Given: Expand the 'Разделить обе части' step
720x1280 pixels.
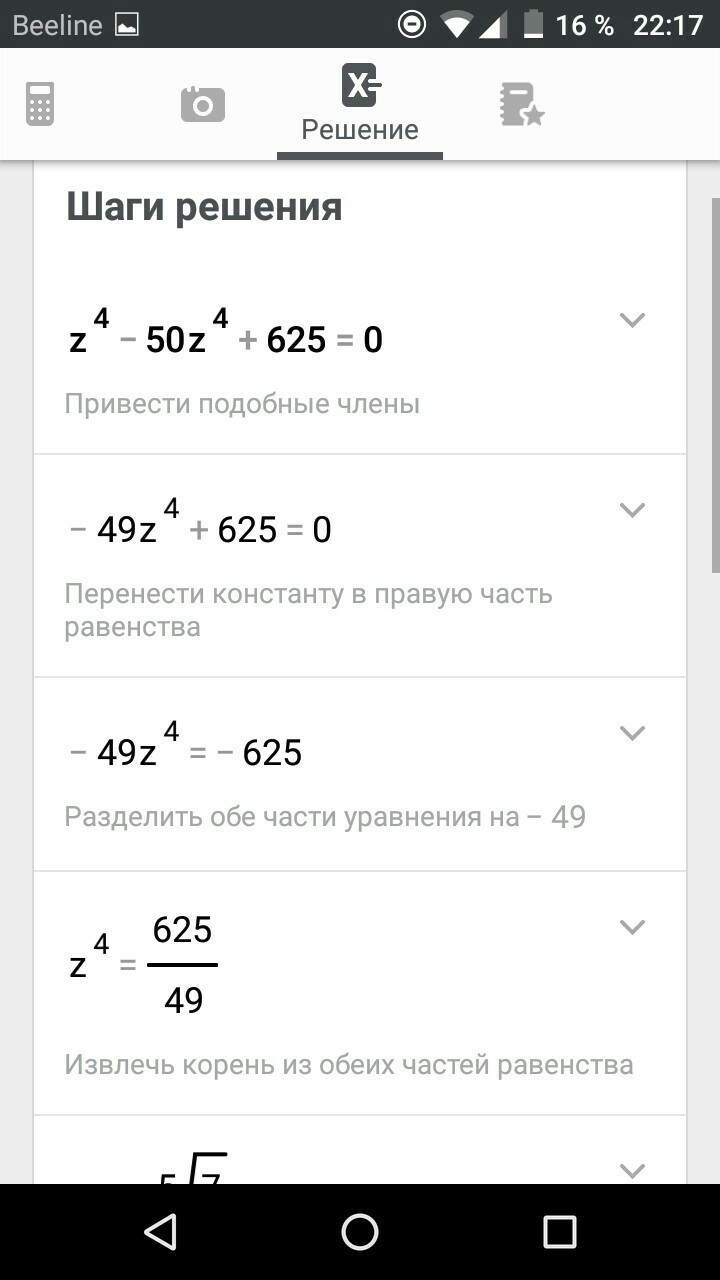Looking at the screenshot, I should click(632, 733).
